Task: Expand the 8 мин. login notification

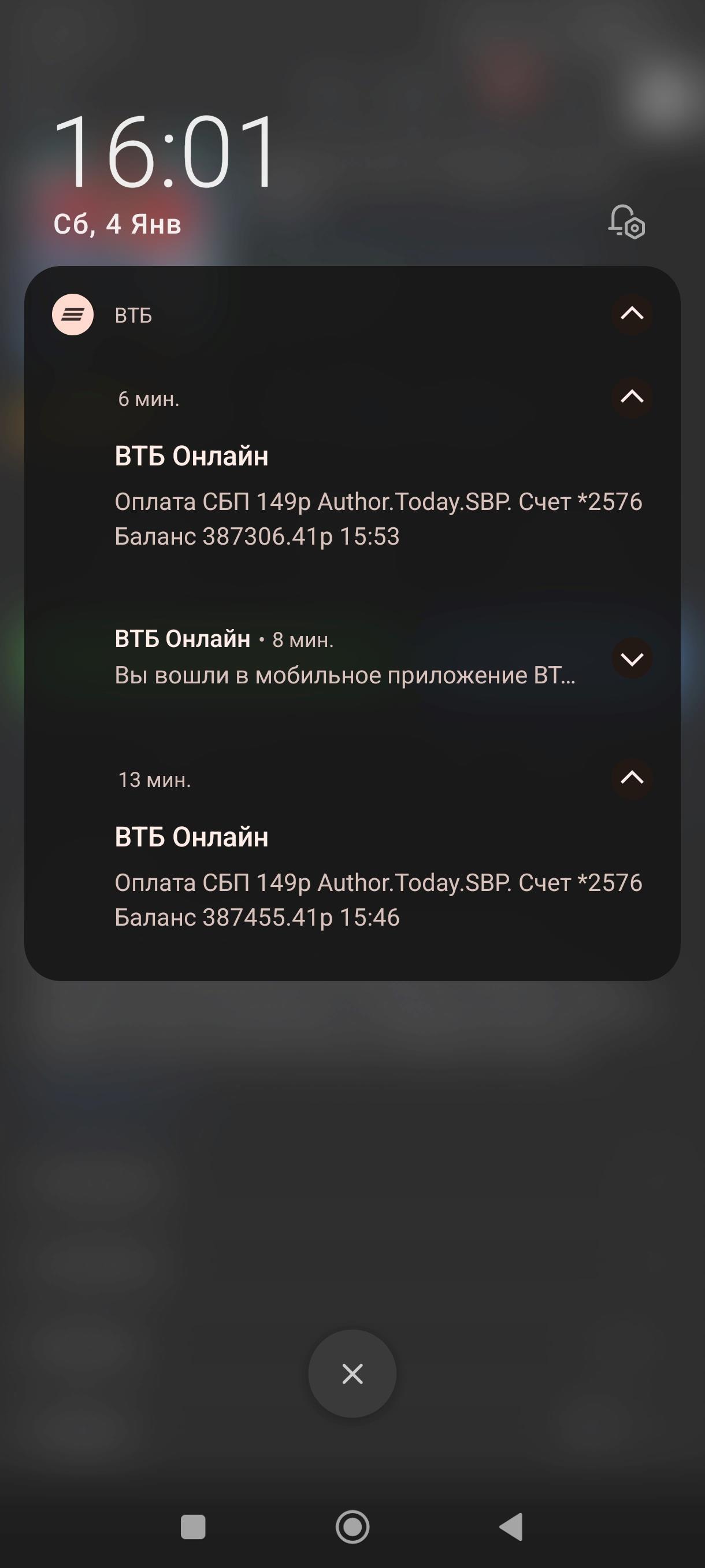Action: (632, 659)
